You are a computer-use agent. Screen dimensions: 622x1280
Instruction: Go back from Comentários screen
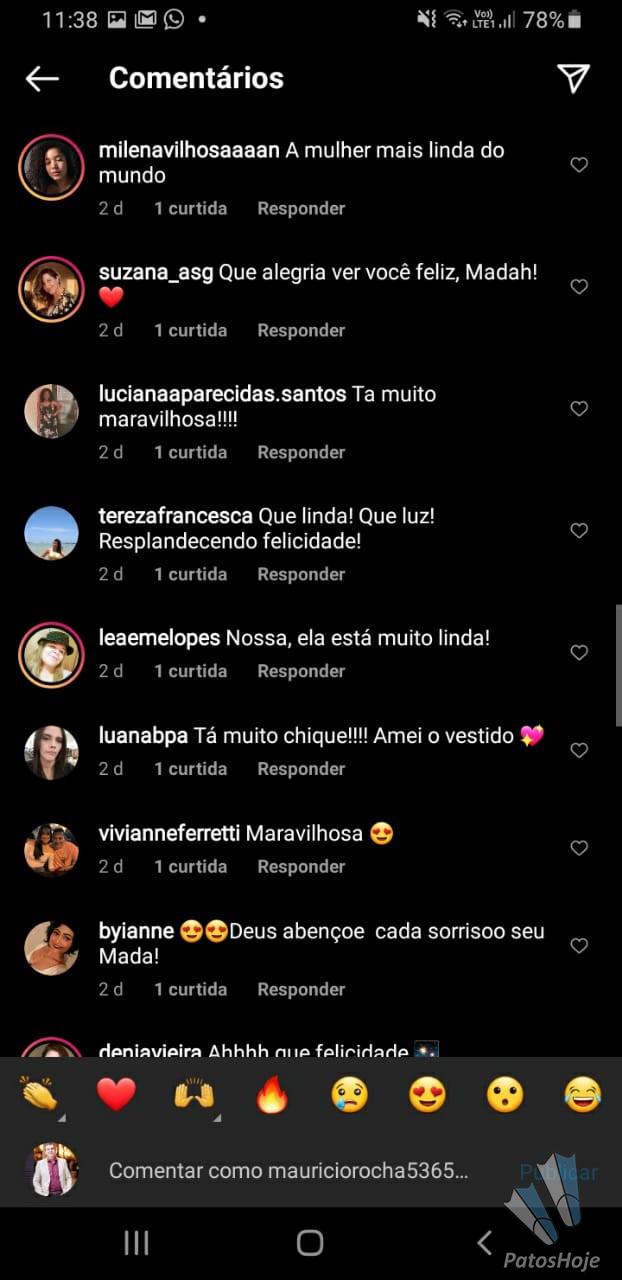42,79
